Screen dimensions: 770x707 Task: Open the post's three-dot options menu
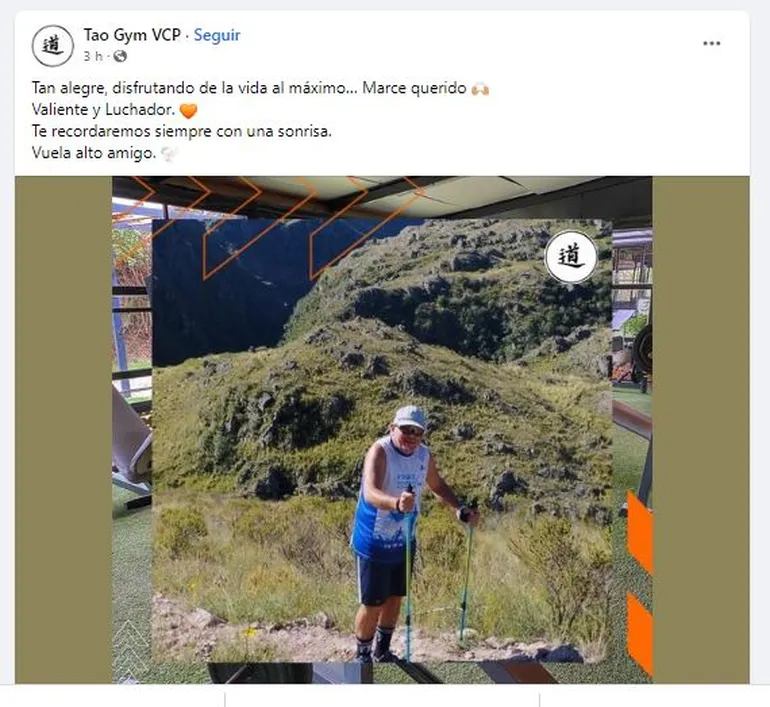coord(711,44)
